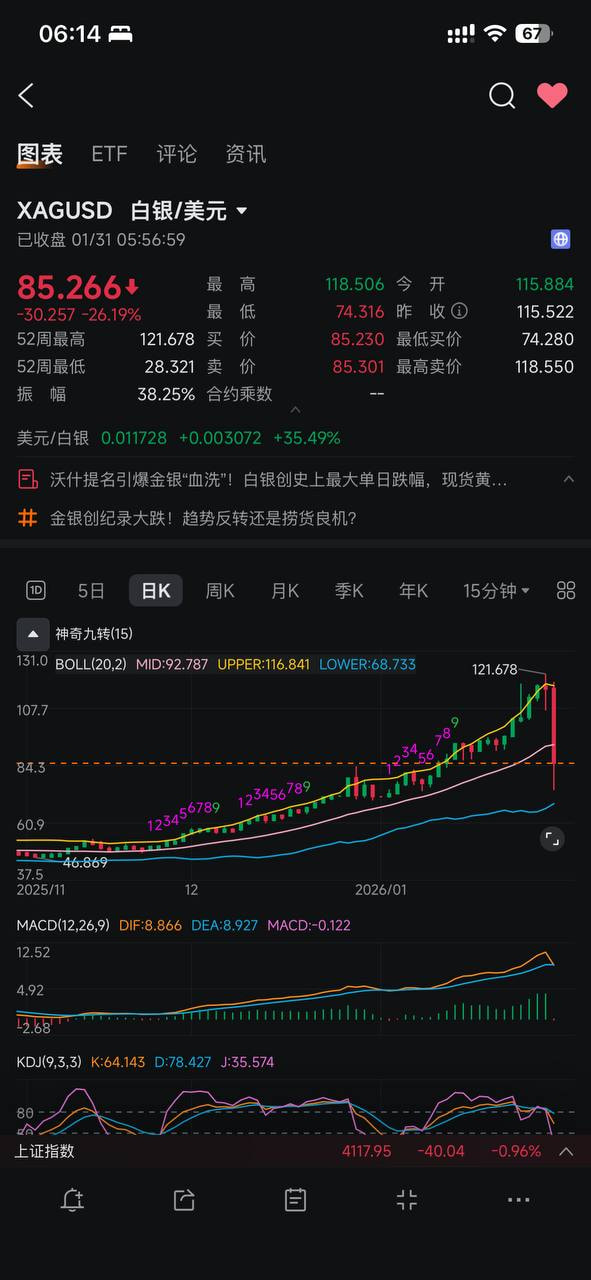Open the topic 金银创纪录大跌

click(204, 518)
